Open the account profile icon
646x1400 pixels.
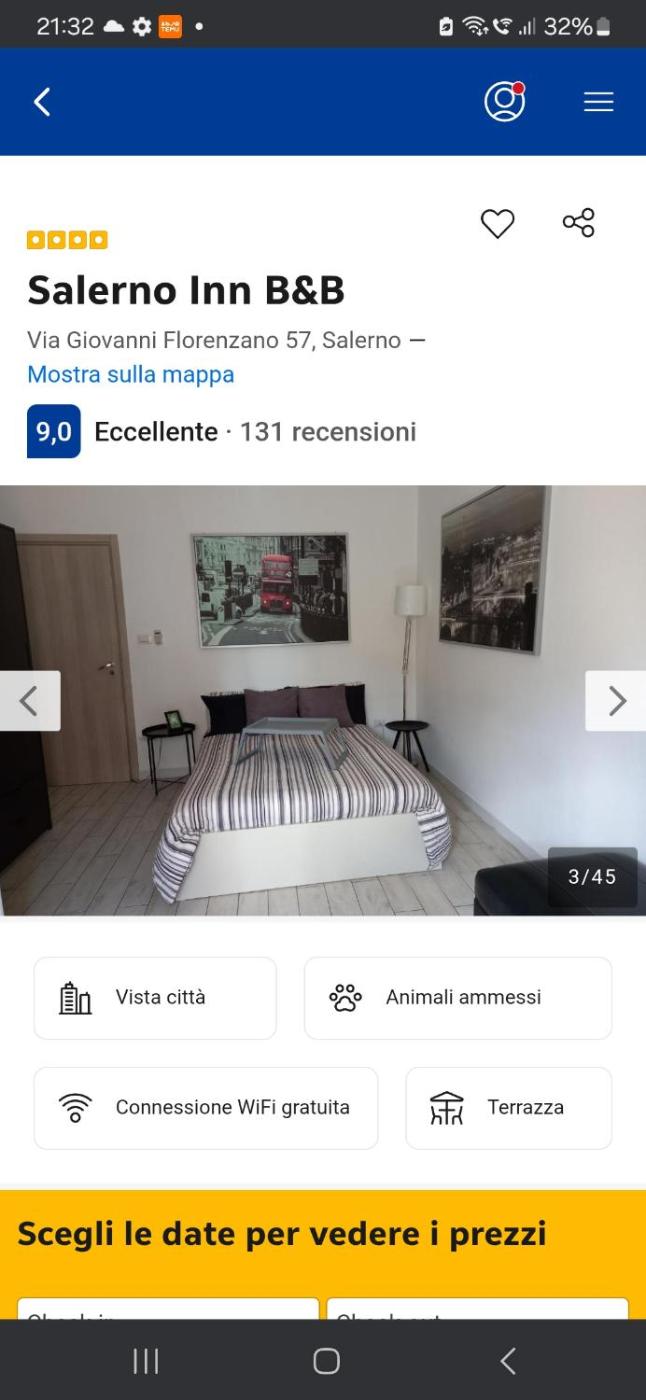click(x=504, y=102)
